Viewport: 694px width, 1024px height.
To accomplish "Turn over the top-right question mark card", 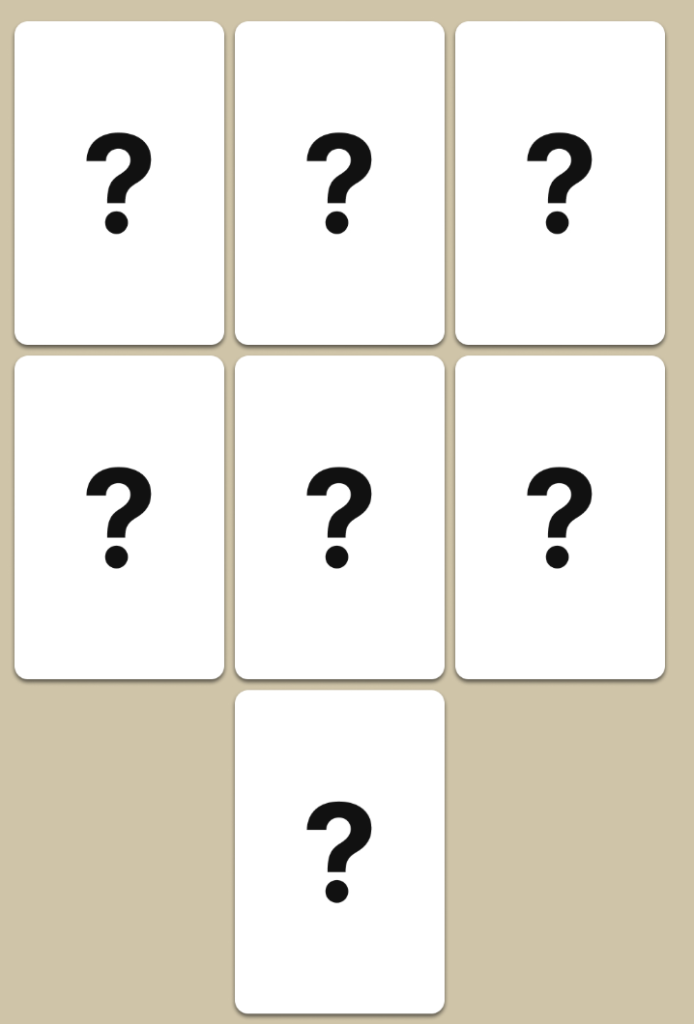I will tap(559, 183).
